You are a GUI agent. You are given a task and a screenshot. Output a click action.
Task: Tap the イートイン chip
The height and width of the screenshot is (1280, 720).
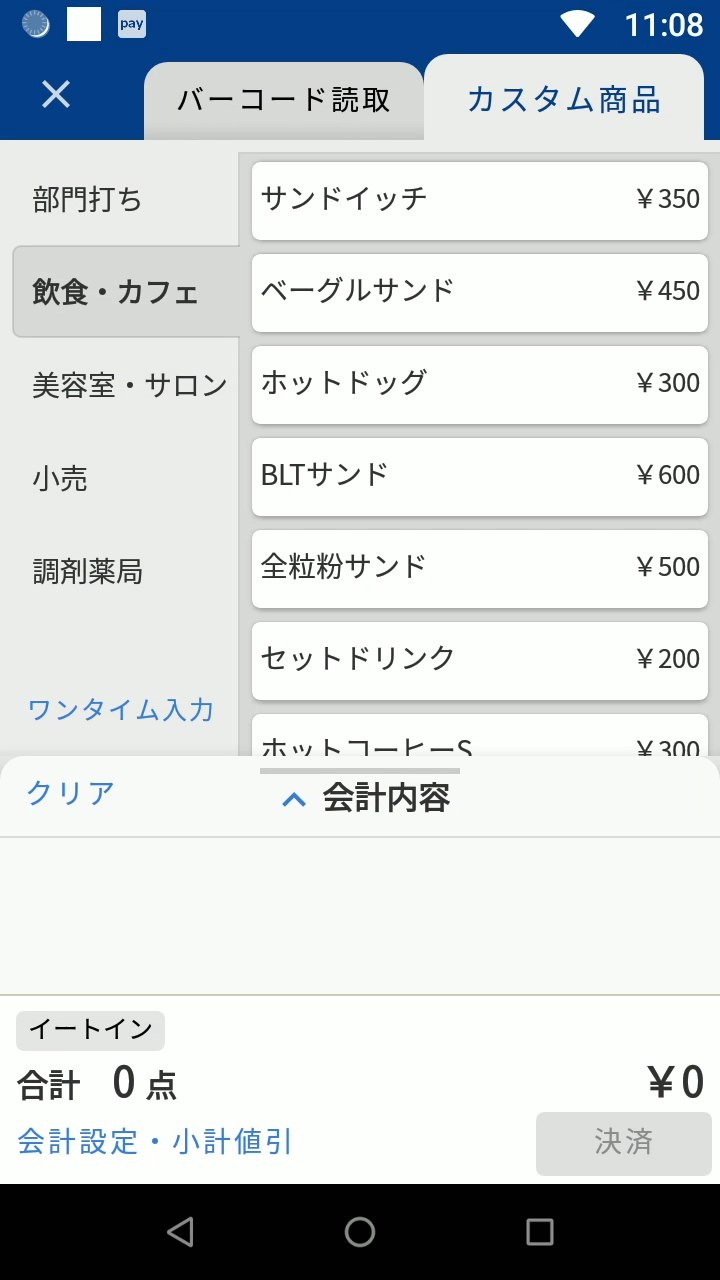(x=90, y=1030)
